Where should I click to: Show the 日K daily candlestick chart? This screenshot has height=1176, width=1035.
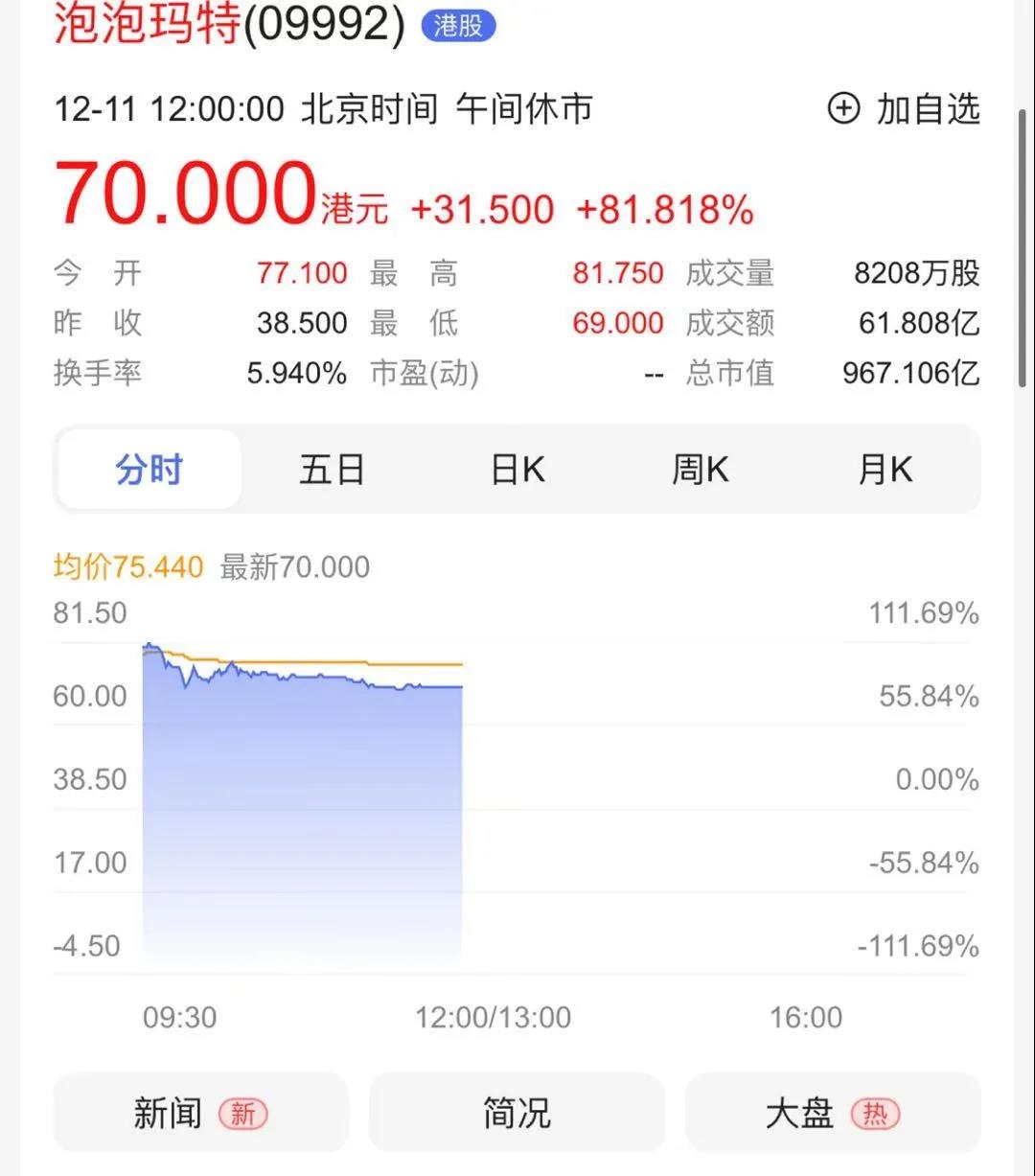click(517, 470)
